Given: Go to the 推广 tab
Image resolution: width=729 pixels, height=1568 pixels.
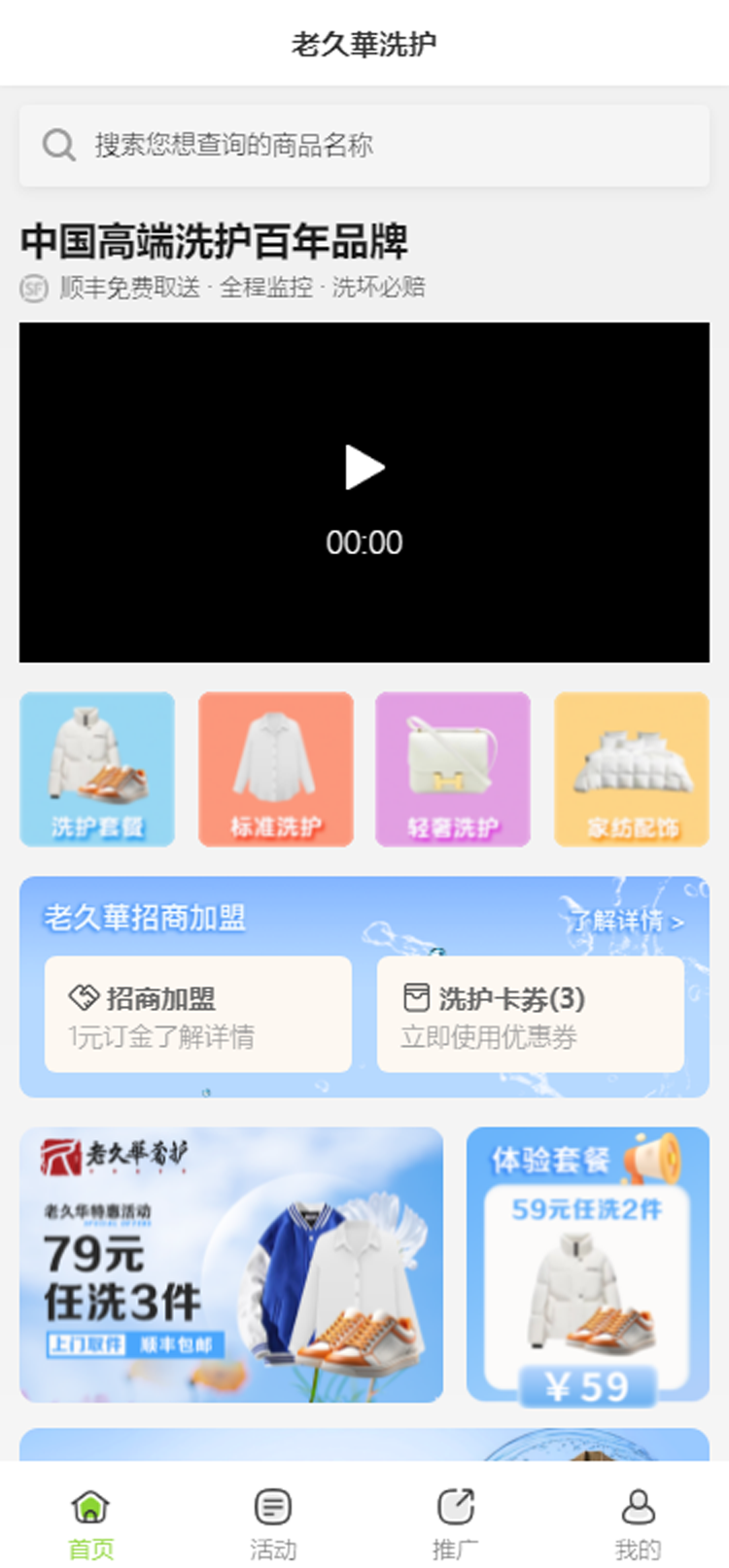Looking at the screenshot, I should click(455, 1521).
